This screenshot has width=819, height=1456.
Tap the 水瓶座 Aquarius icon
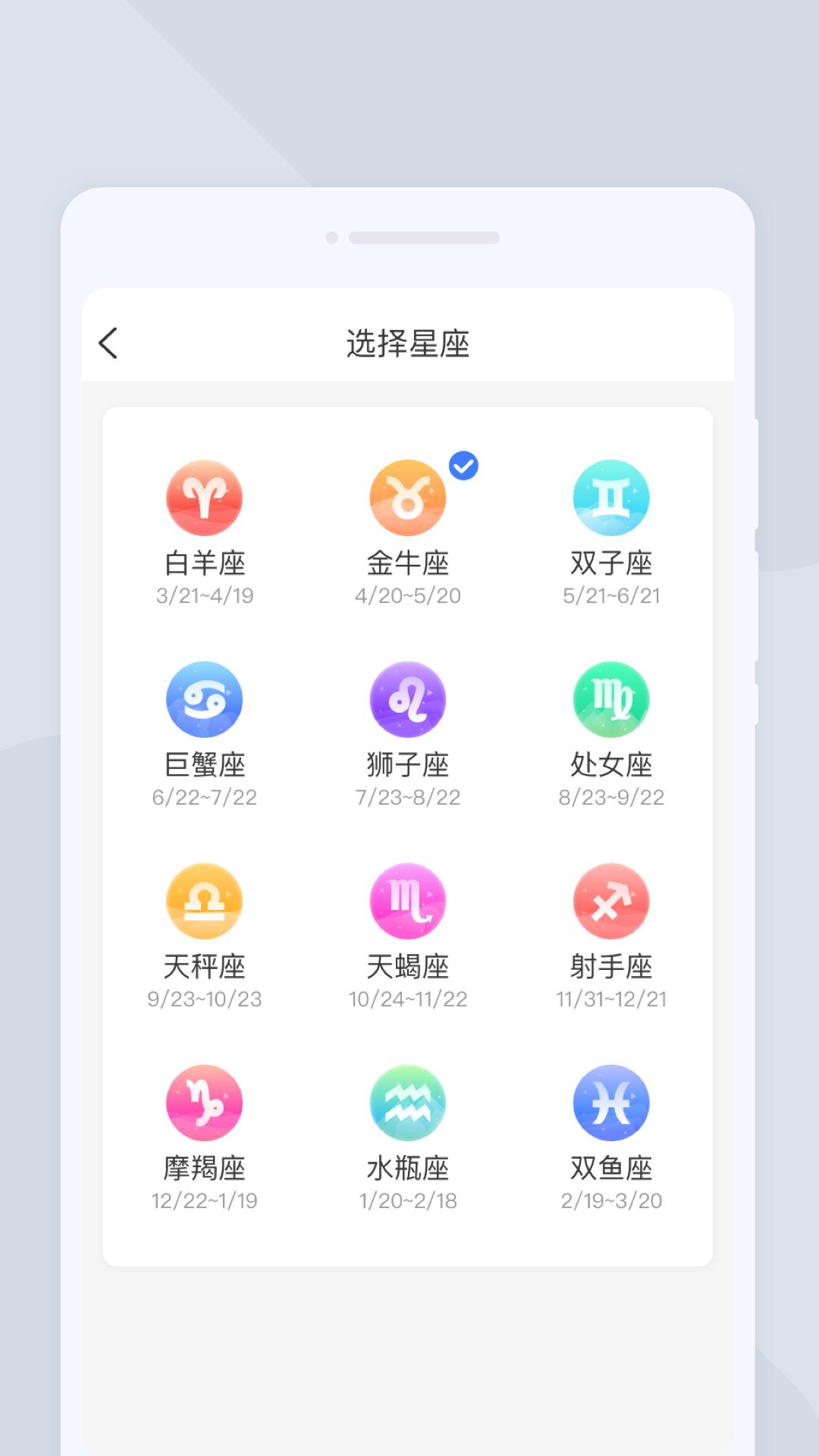pyautogui.click(x=407, y=1103)
